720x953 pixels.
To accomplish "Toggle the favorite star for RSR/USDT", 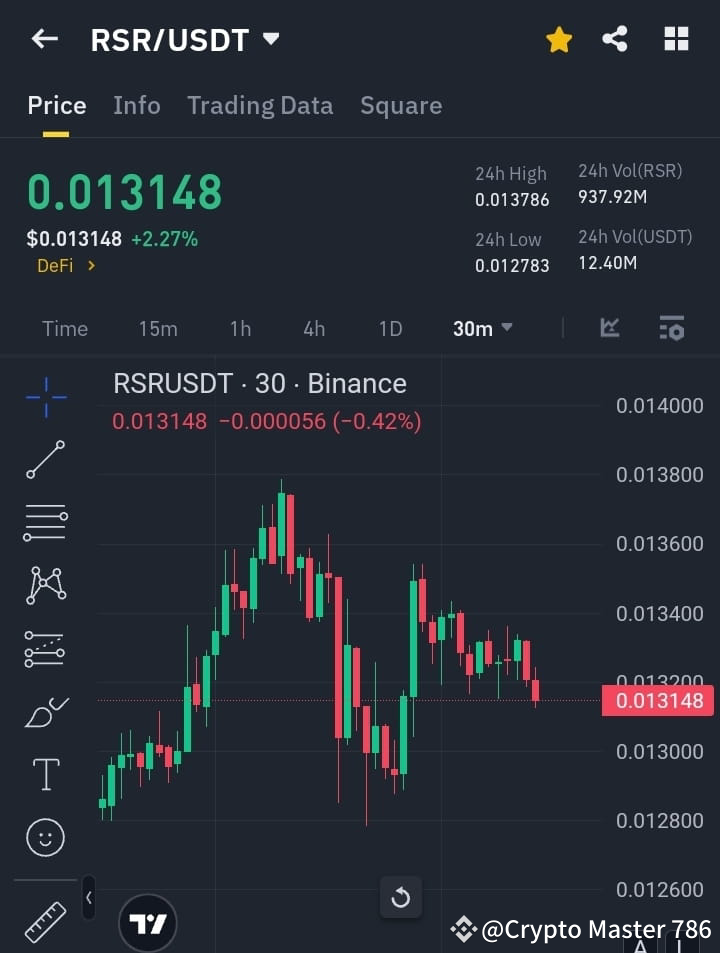I will click(559, 39).
